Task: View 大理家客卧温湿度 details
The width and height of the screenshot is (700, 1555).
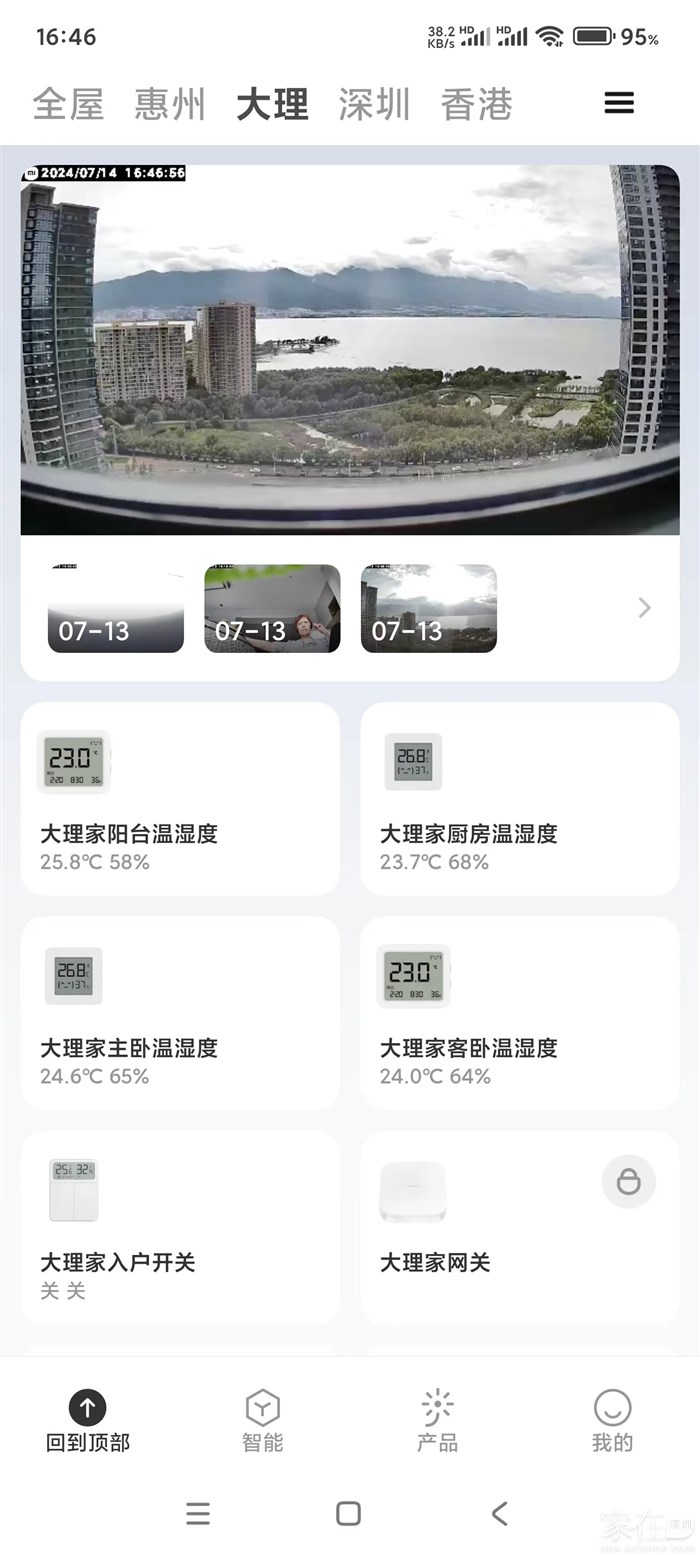Action: pyautogui.click(x=520, y=1012)
